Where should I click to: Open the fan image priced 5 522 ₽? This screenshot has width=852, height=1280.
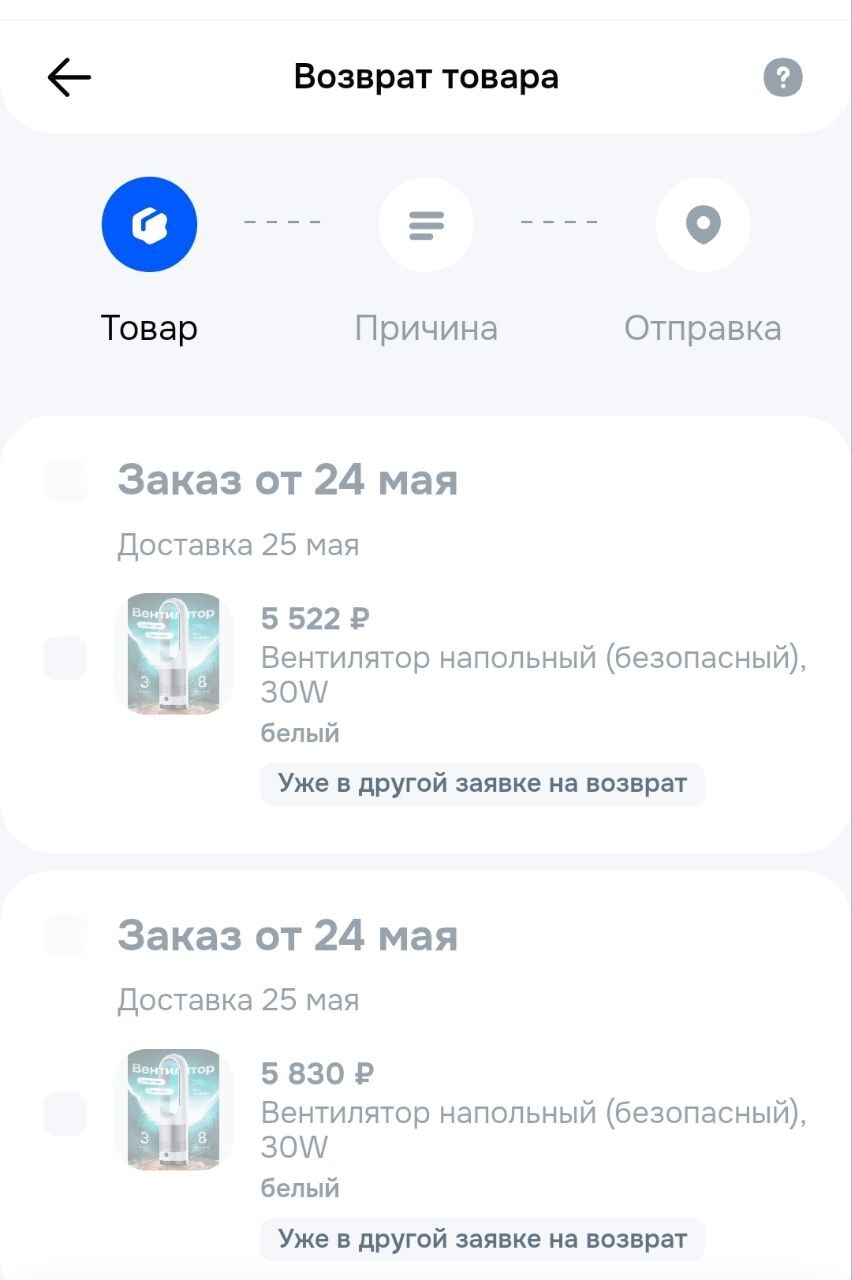click(173, 655)
